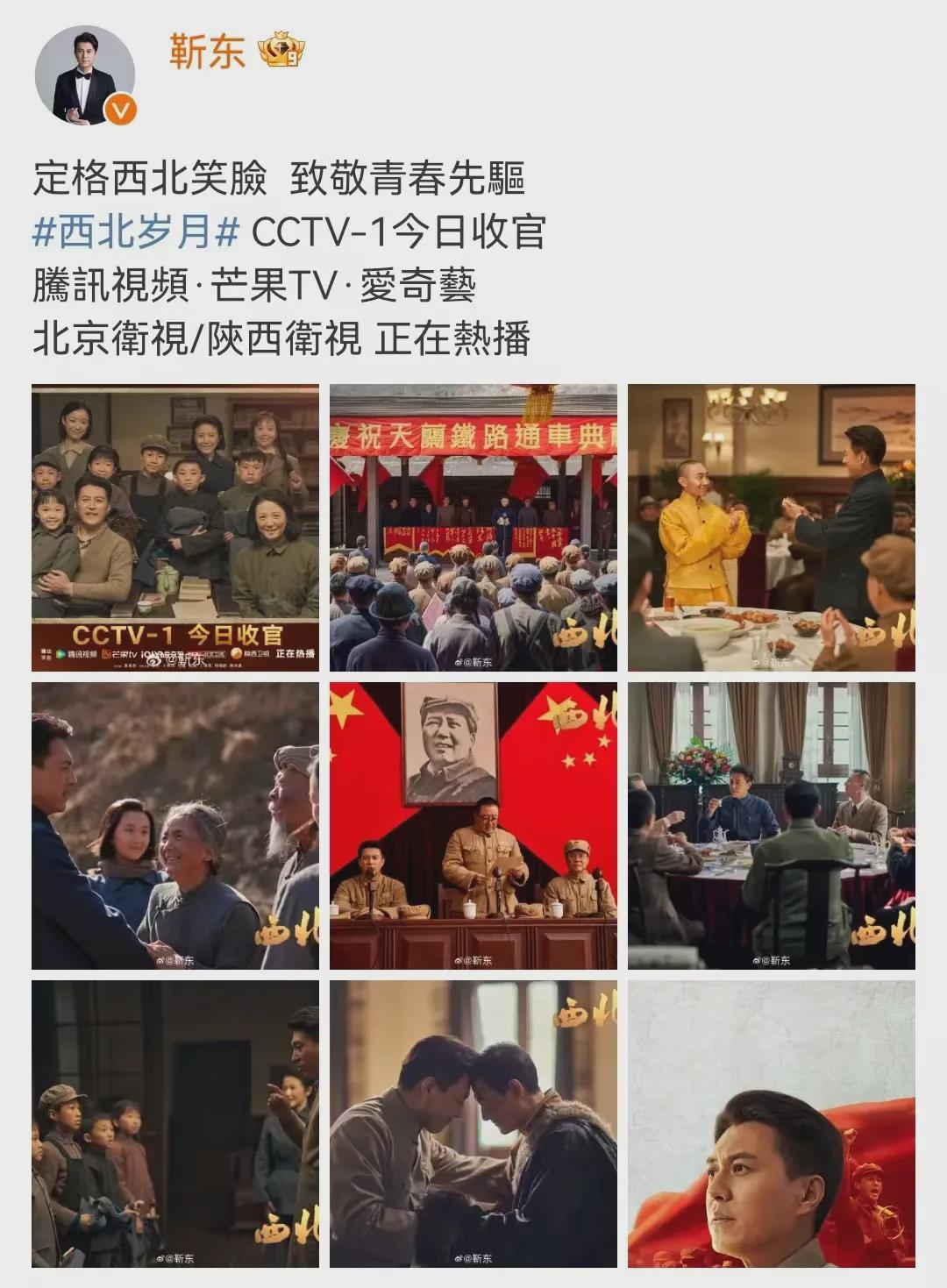This screenshot has width=947, height=1288.
Task: Open the photo with portrait and red flags
Action: click(x=473, y=826)
